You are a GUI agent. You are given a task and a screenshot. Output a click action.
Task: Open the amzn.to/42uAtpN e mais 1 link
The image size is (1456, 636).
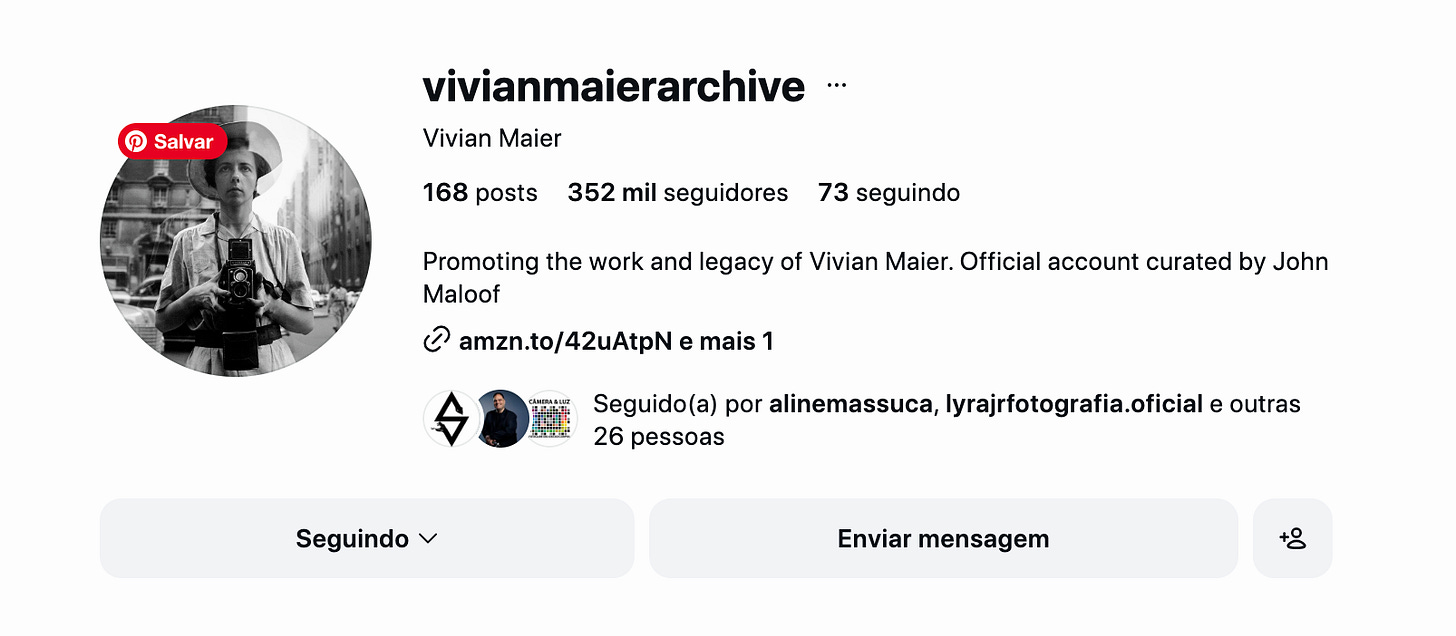pyautogui.click(x=598, y=342)
